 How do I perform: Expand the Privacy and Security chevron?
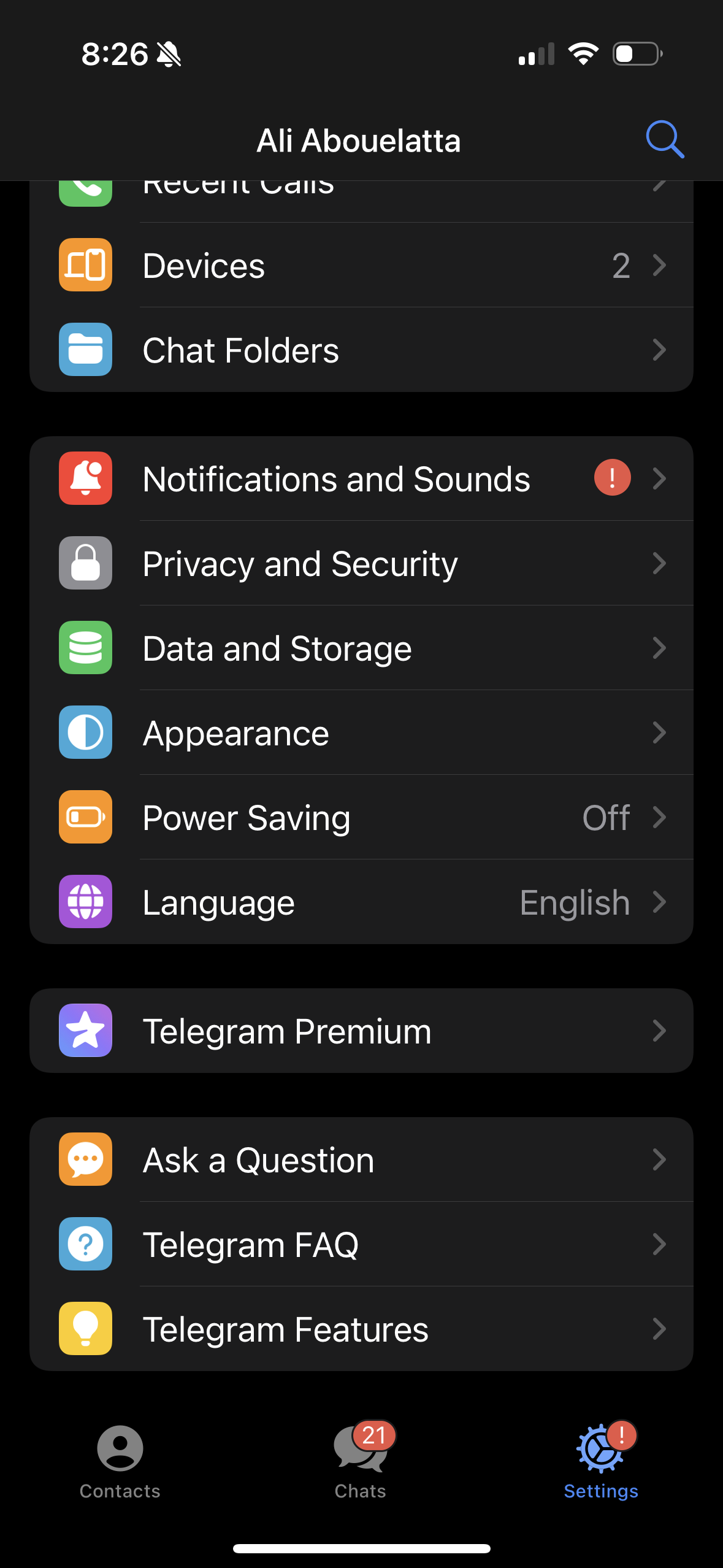click(x=659, y=563)
